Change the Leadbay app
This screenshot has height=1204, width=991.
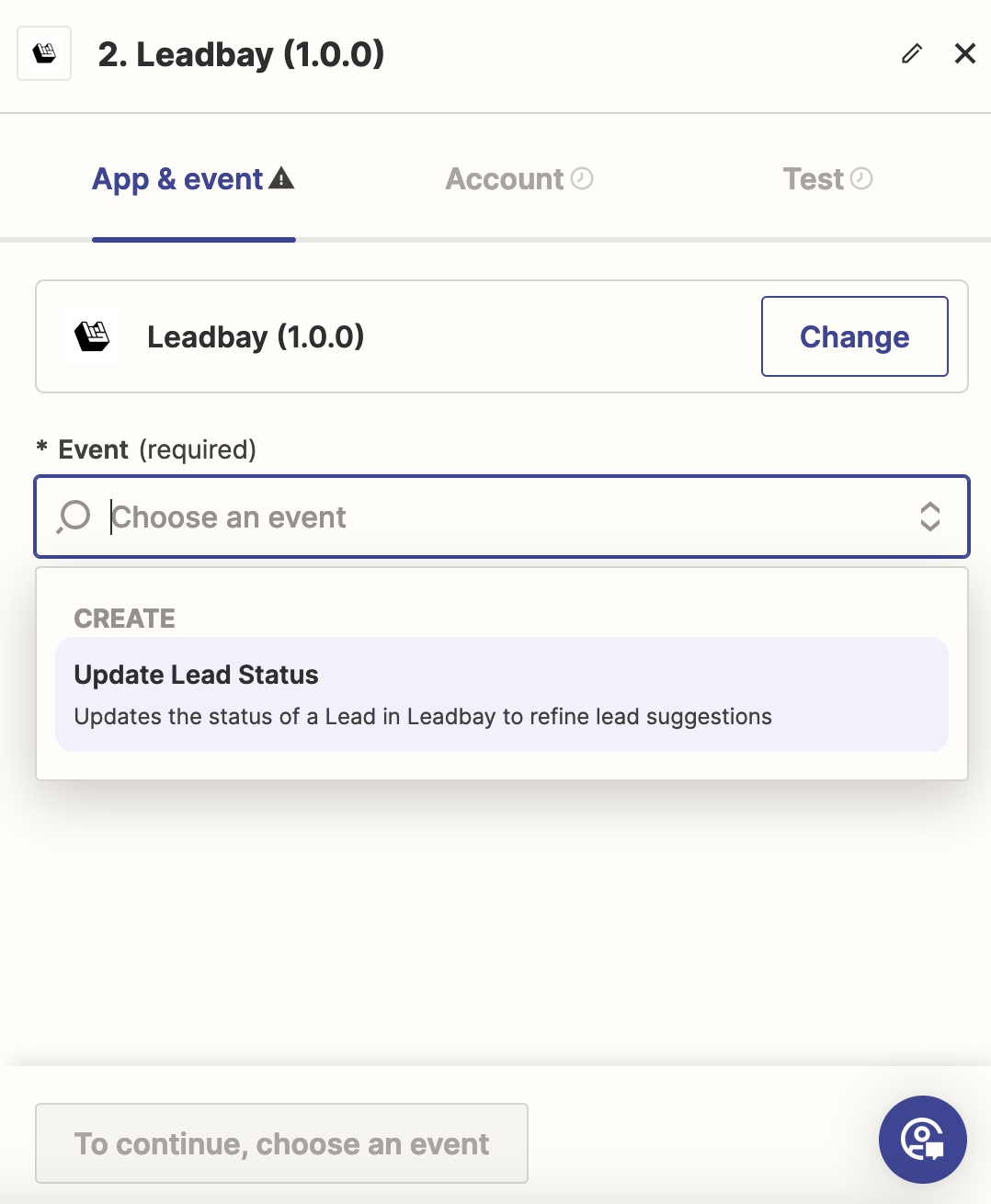[x=854, y=336]
